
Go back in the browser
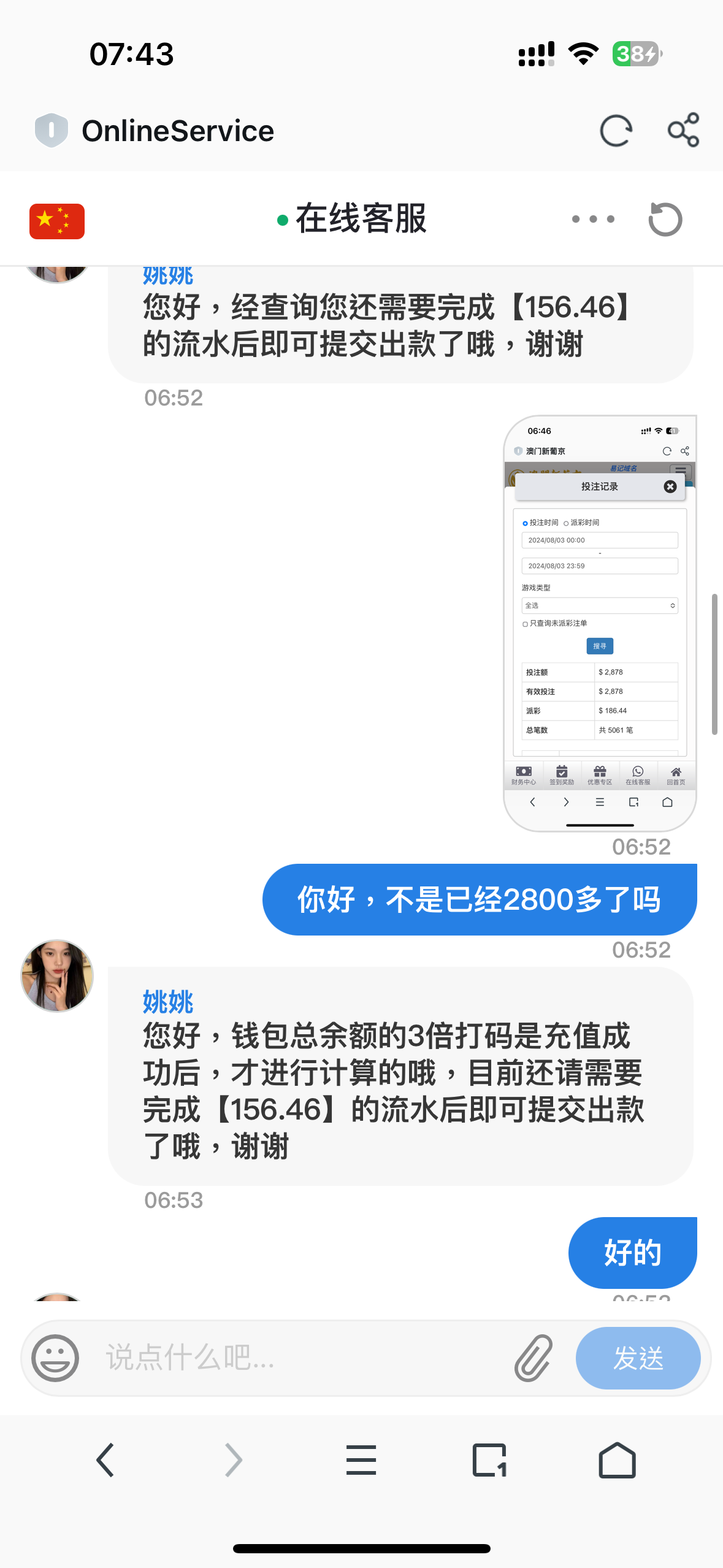click(x=105, y=1460)
